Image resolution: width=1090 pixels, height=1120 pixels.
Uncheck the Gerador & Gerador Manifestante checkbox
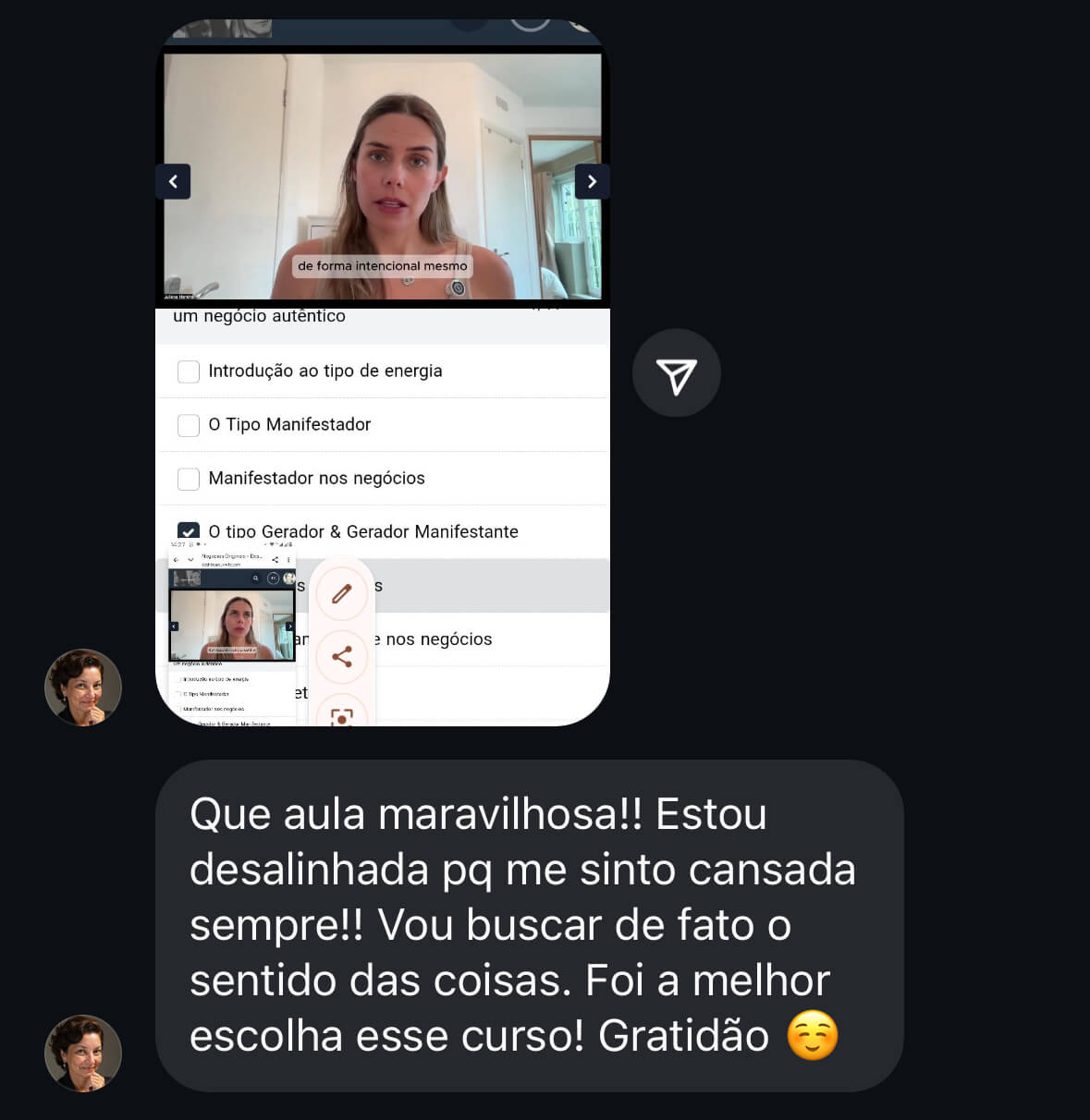coord(189,531)
